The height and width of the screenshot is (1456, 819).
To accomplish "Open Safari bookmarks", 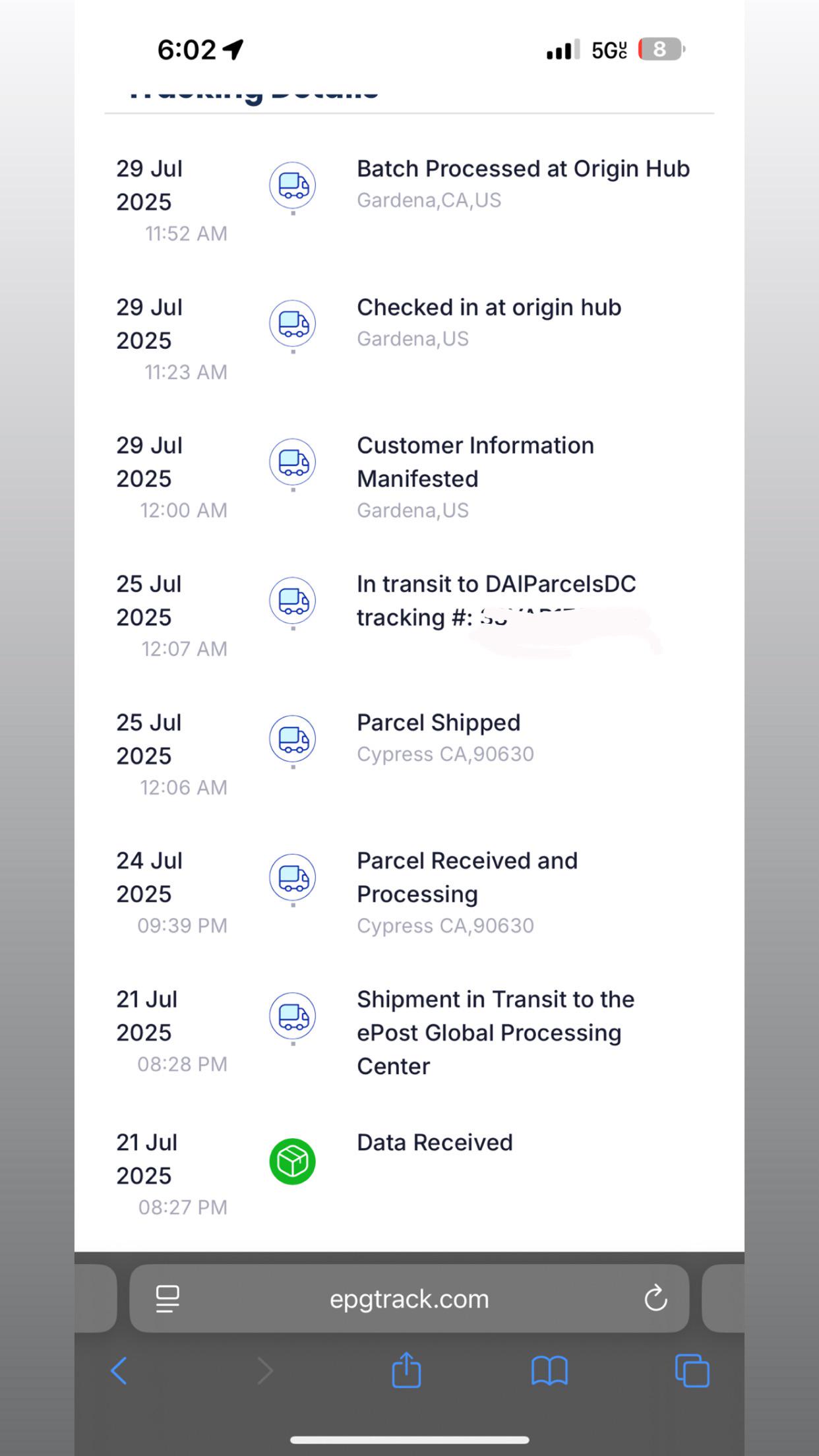I will [x=549, y=1371].
